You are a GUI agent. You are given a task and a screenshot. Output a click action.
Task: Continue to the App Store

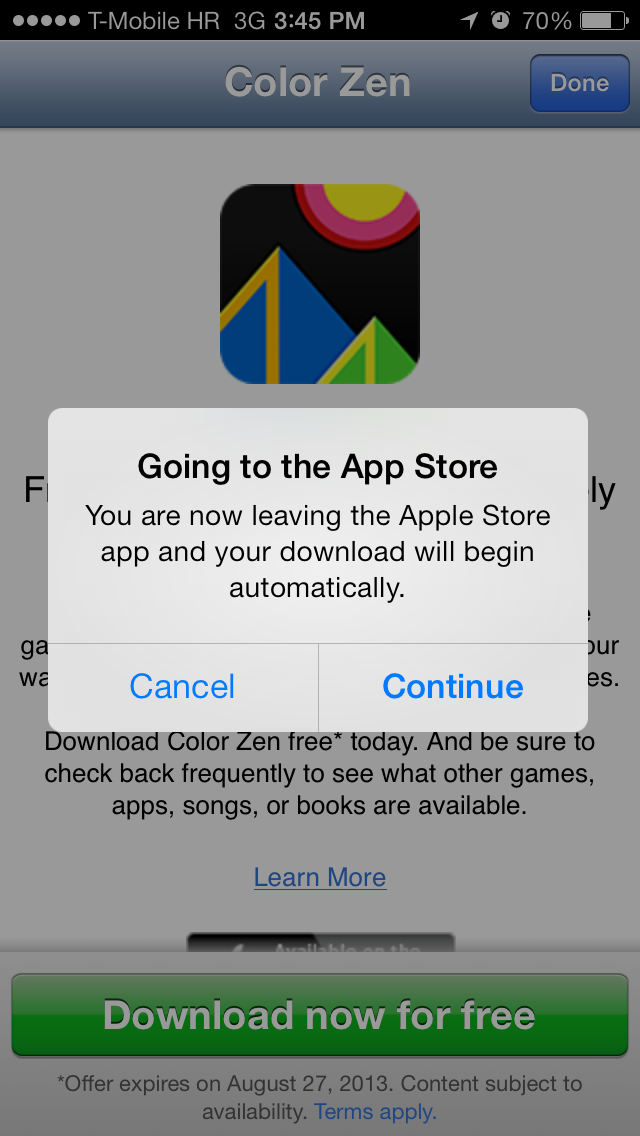(x=453, y=687)
